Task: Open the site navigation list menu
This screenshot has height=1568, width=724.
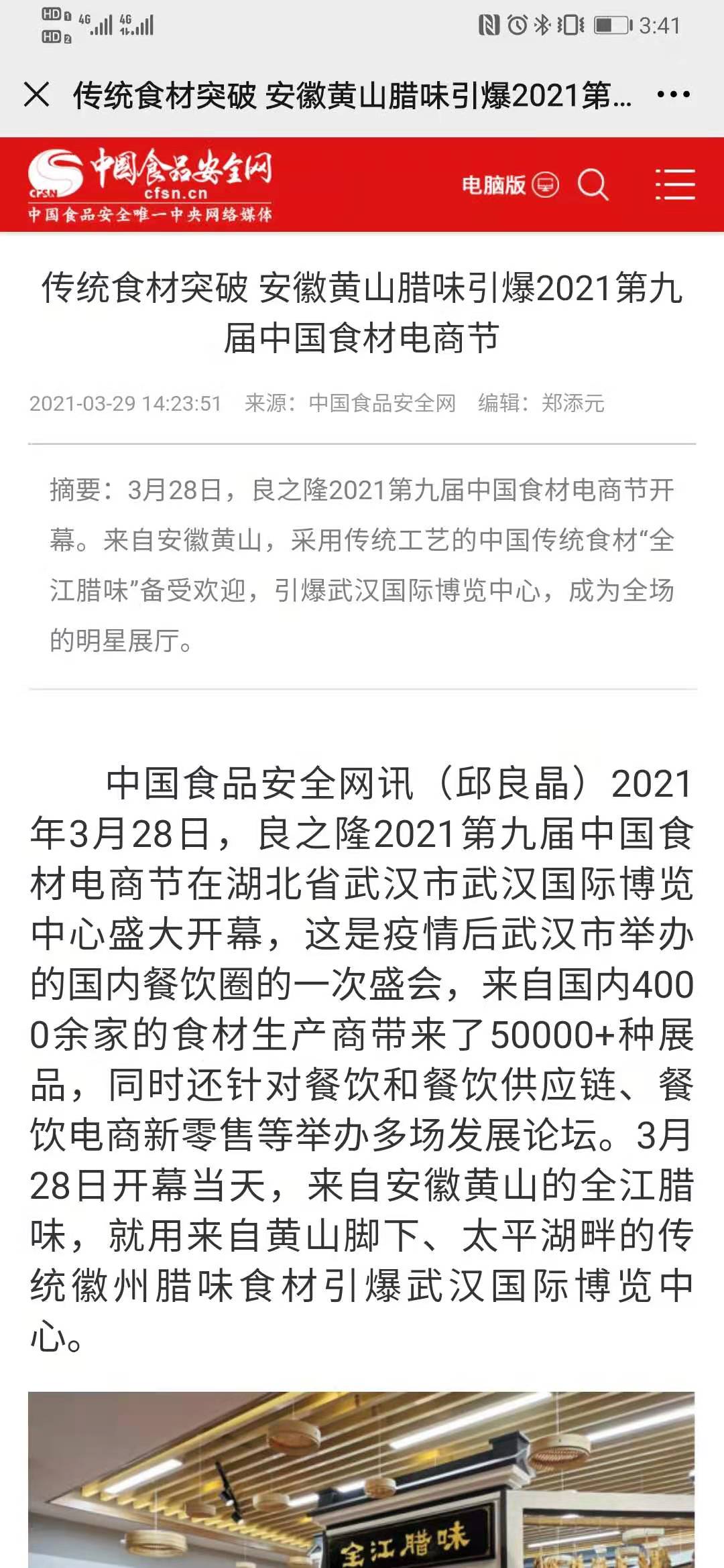Action: tap(674, 184)
